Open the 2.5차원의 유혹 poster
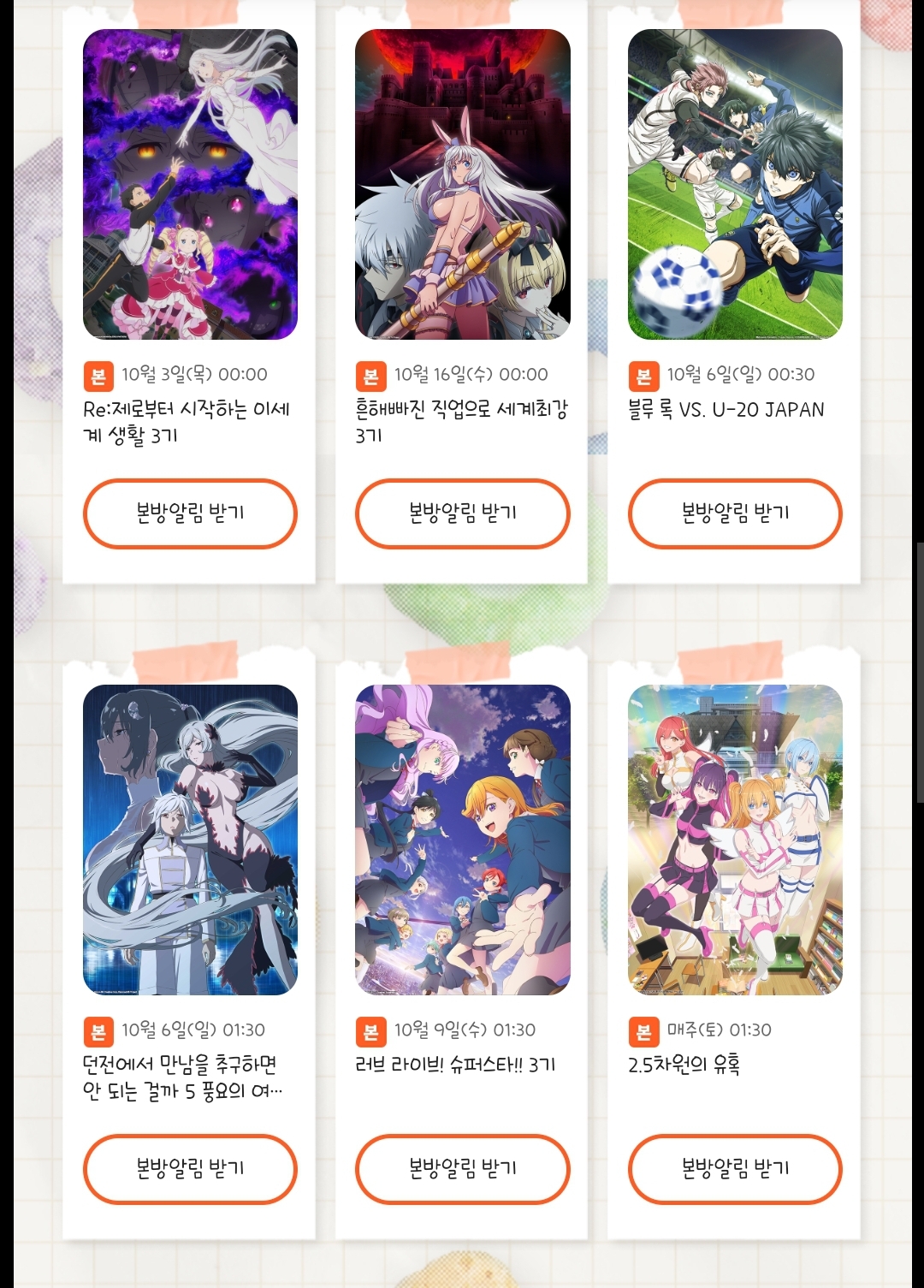This screenshot has width=924, height=1288. coord(735,840)
